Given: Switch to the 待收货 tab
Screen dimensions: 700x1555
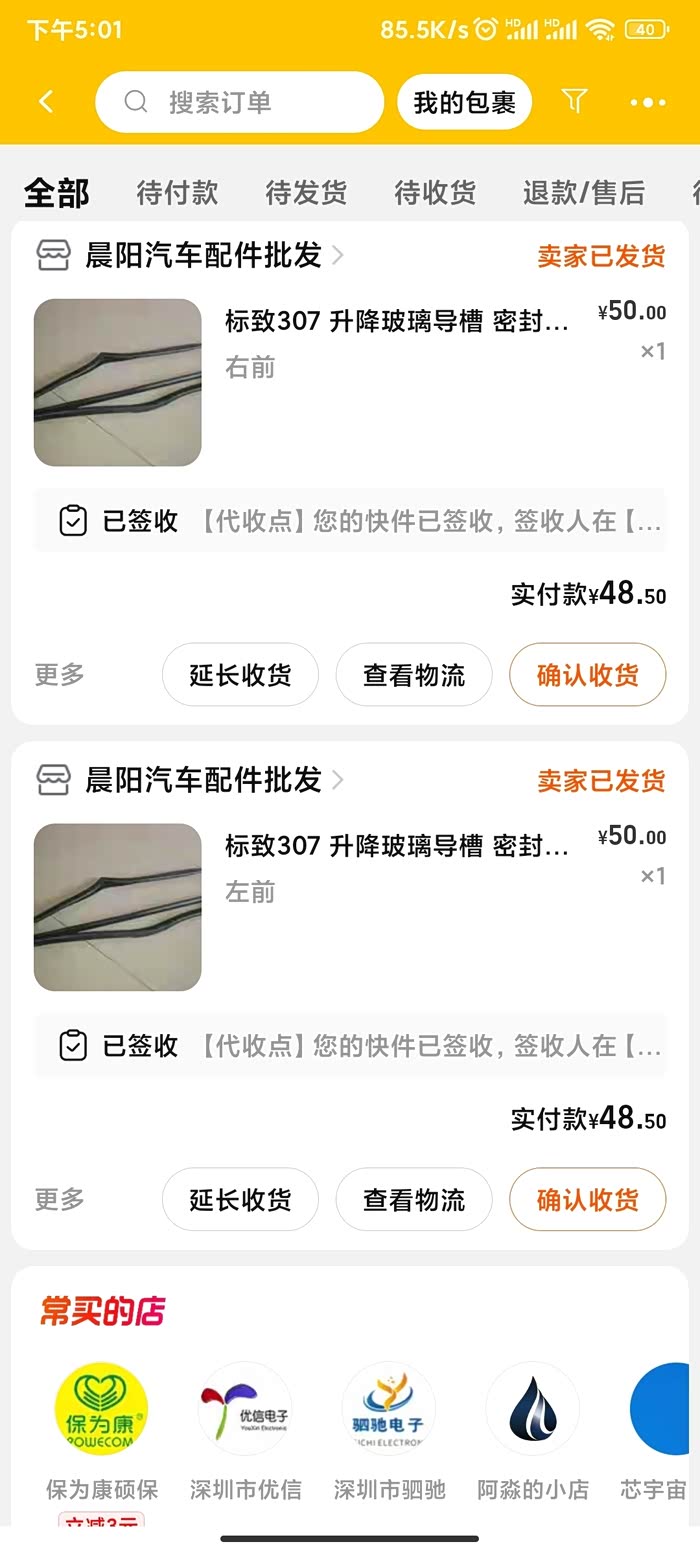Looking at the screenshot, I should pos(435,192).
